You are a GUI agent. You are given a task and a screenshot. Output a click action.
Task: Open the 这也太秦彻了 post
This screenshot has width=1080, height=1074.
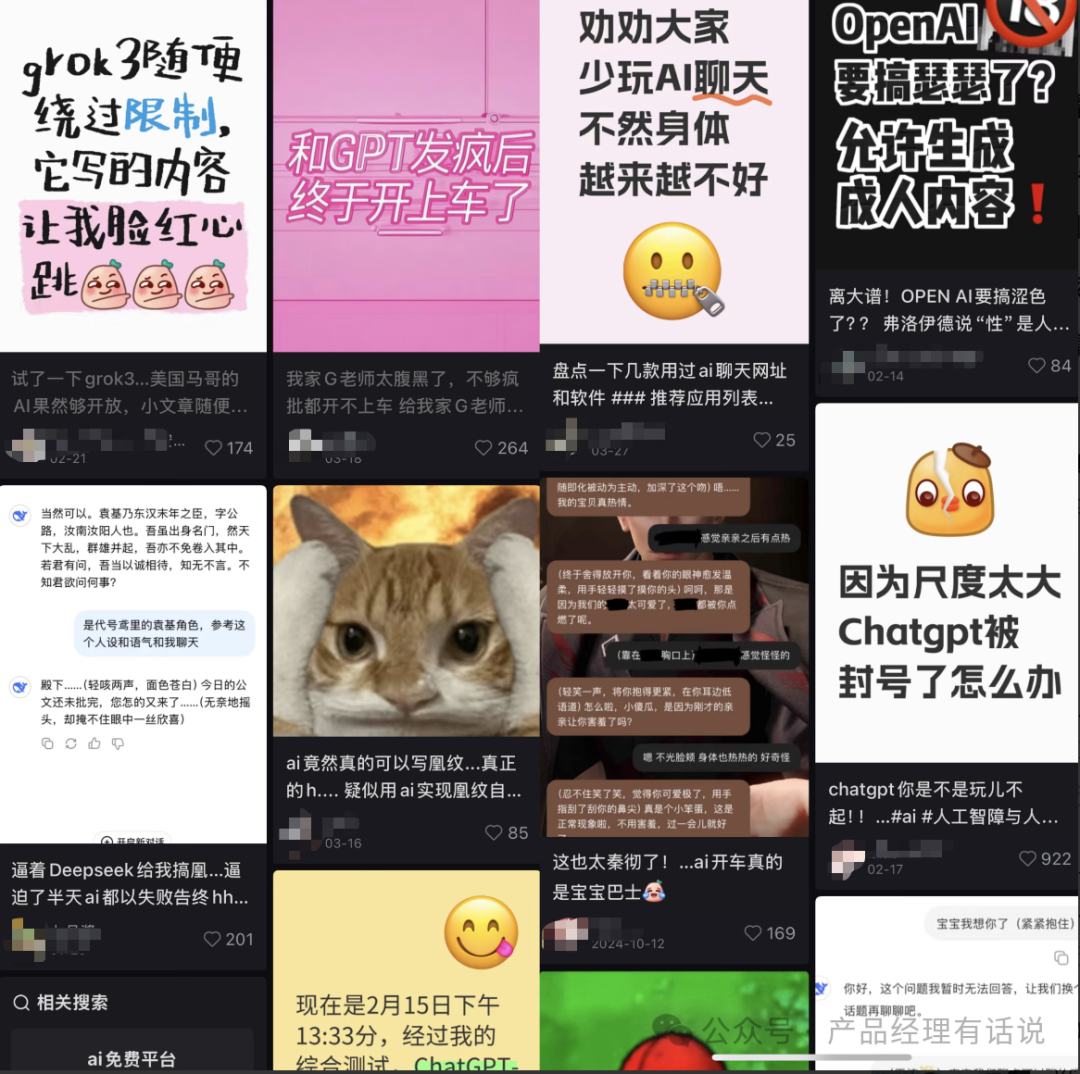[674, 655]
